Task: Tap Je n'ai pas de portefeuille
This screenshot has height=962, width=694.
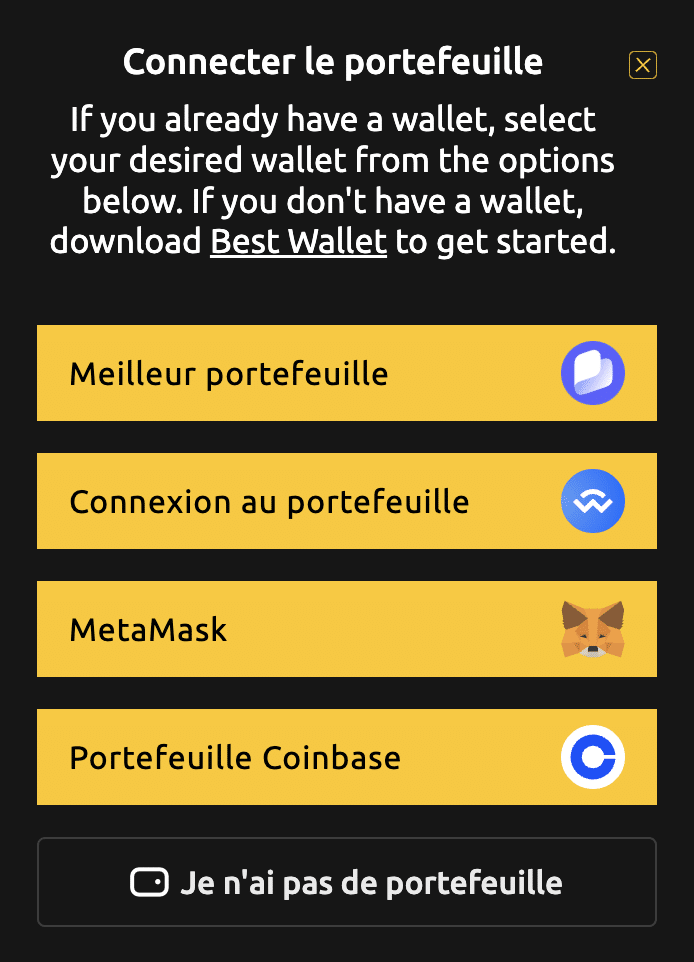Action: (346, 882)
